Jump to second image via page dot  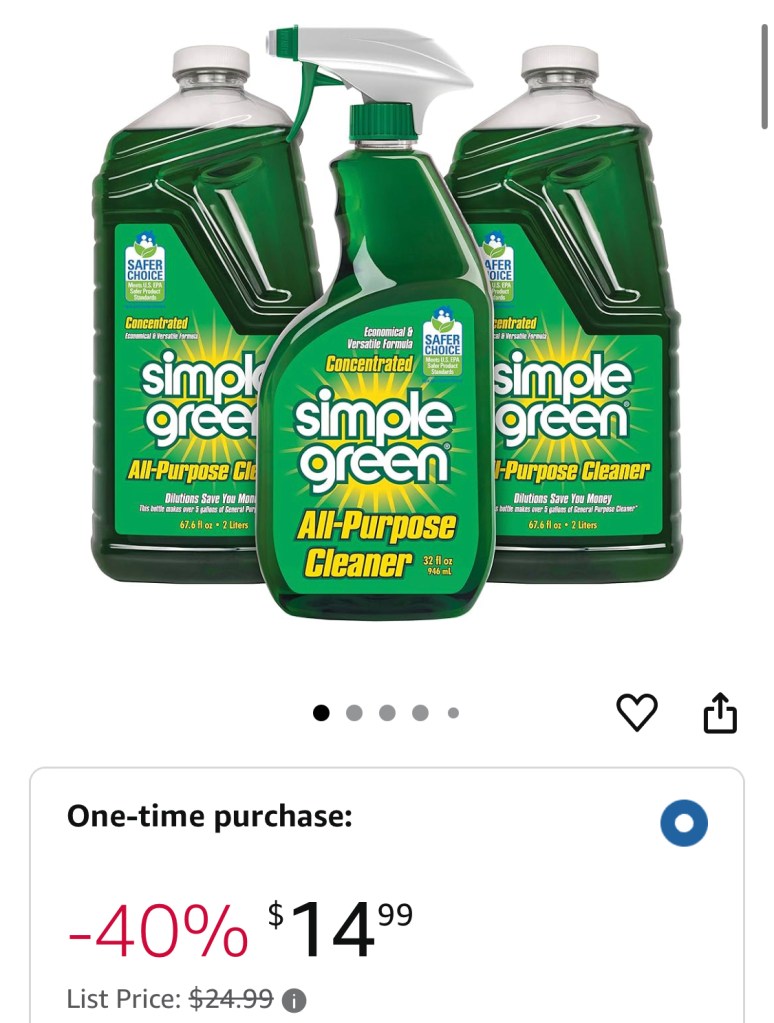click(354, 713)
